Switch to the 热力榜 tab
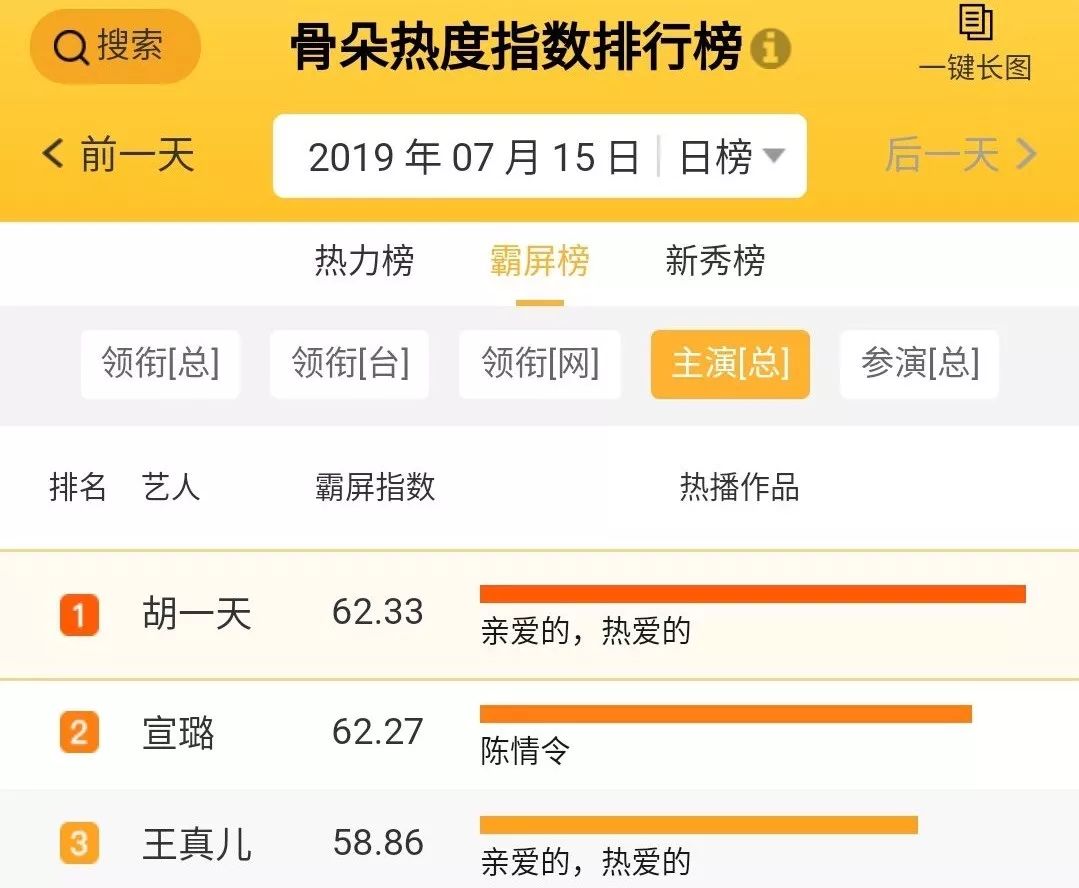1079x888 pixels. (x=364, y=261)
